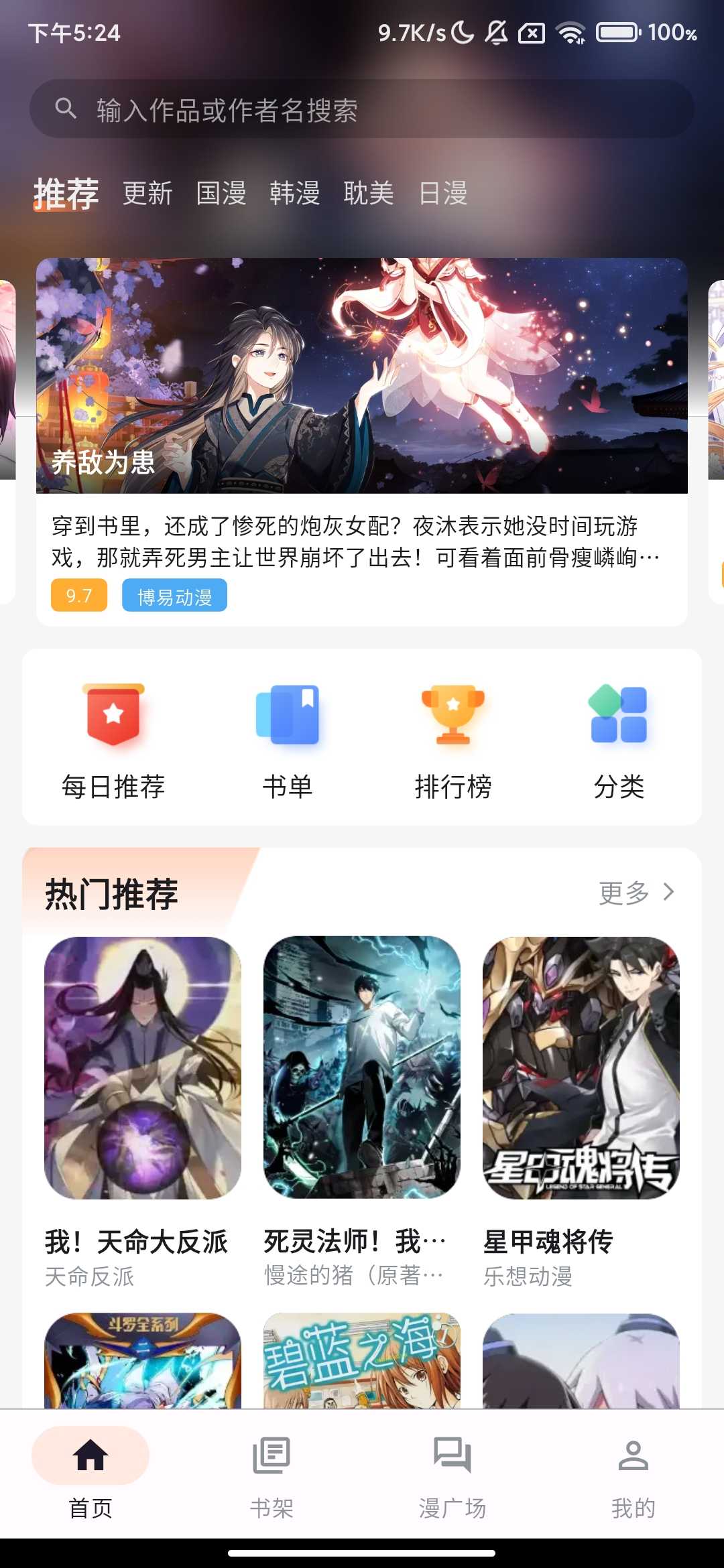Switch to the 更新 tab
Screen dimensions: 724x1568
point(147,194)
